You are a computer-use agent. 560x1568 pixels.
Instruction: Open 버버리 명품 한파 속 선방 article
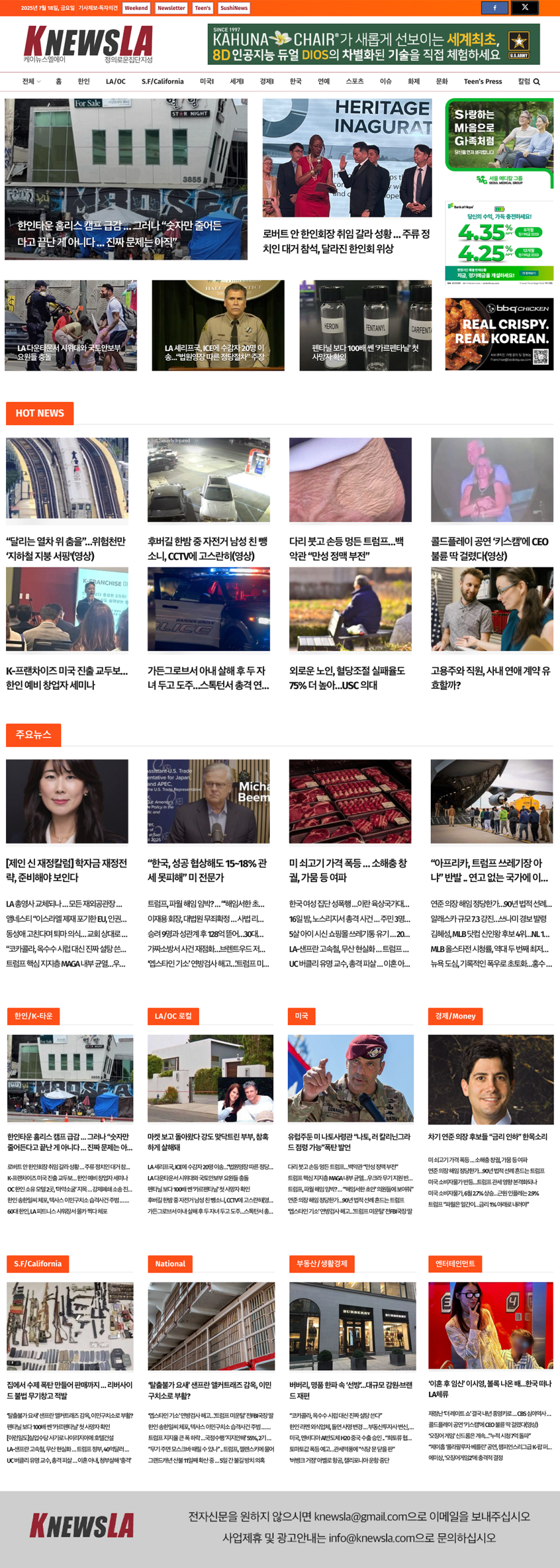[350, 1390]
